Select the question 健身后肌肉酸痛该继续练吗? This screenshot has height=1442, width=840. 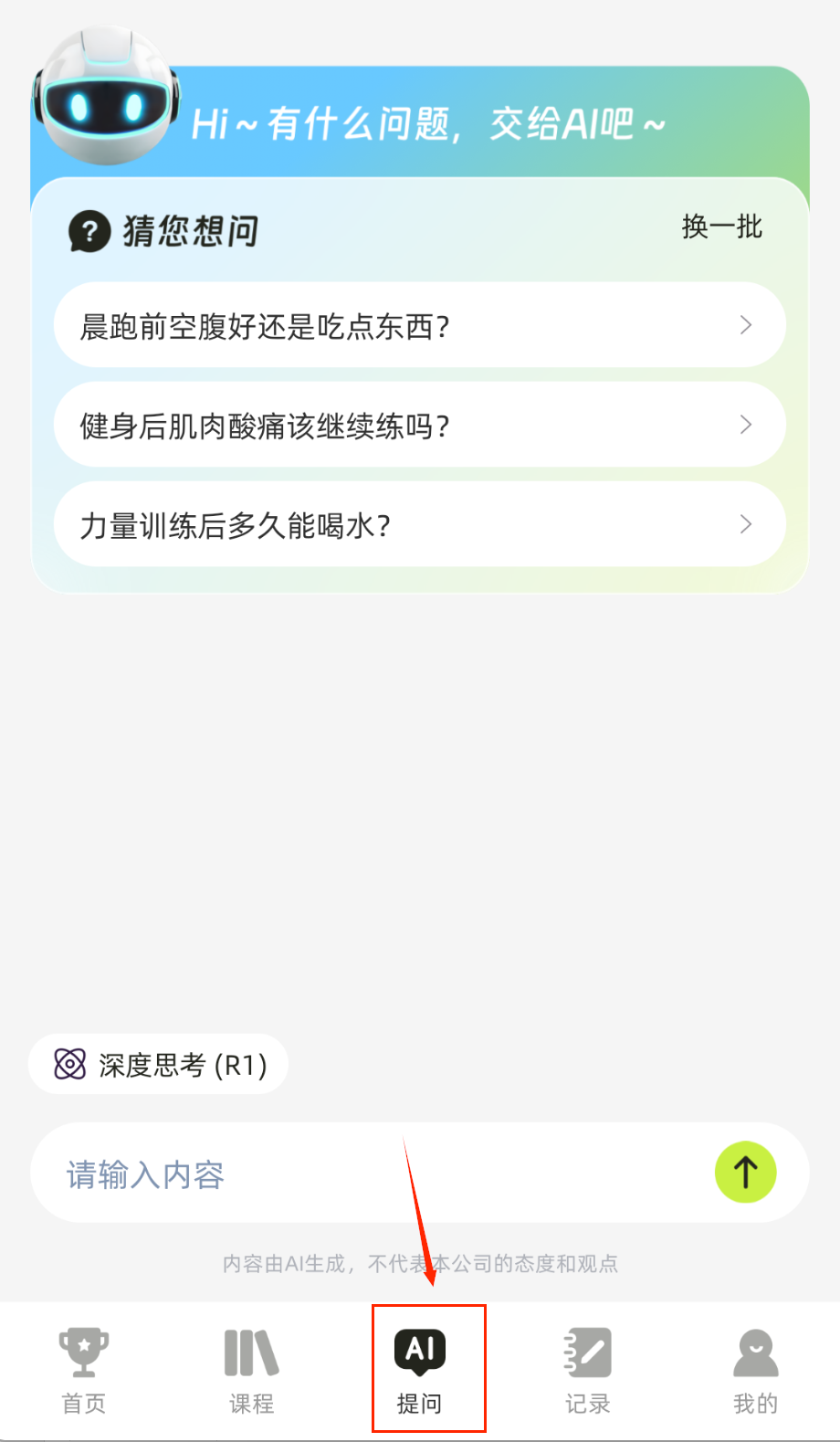pos(420,425)
